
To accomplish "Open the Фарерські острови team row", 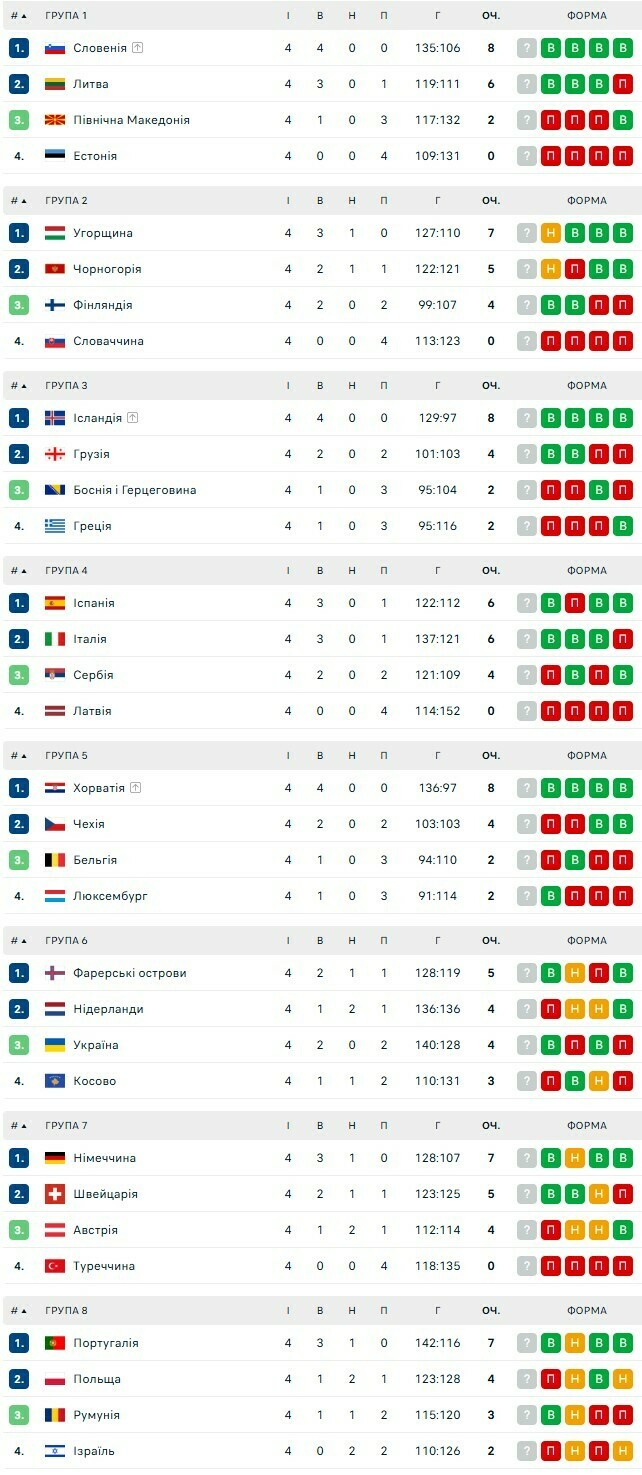I will (x=129, y=973).
